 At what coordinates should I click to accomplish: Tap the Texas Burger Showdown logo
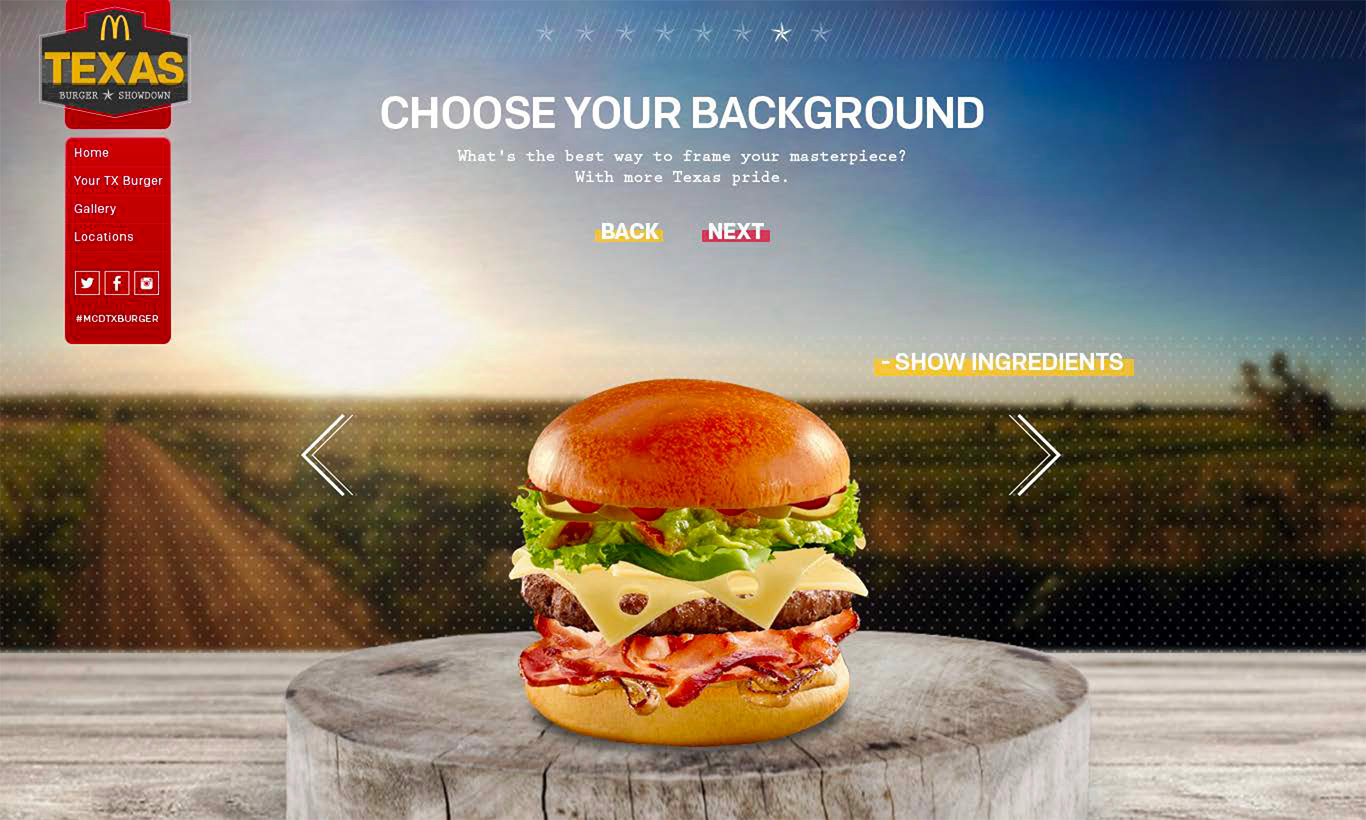click(115, 62)
